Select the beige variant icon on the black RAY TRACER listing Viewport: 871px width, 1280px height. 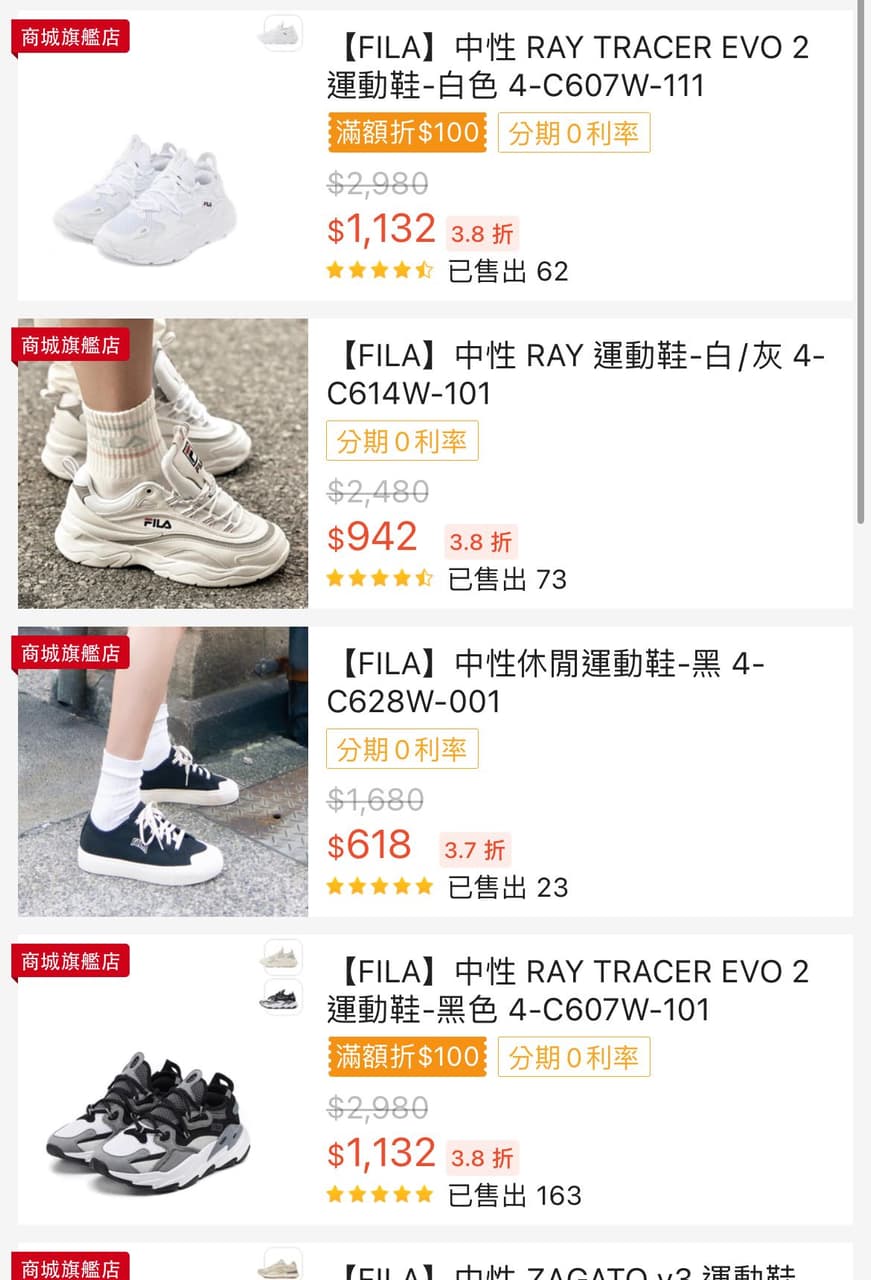coord(281,958)
